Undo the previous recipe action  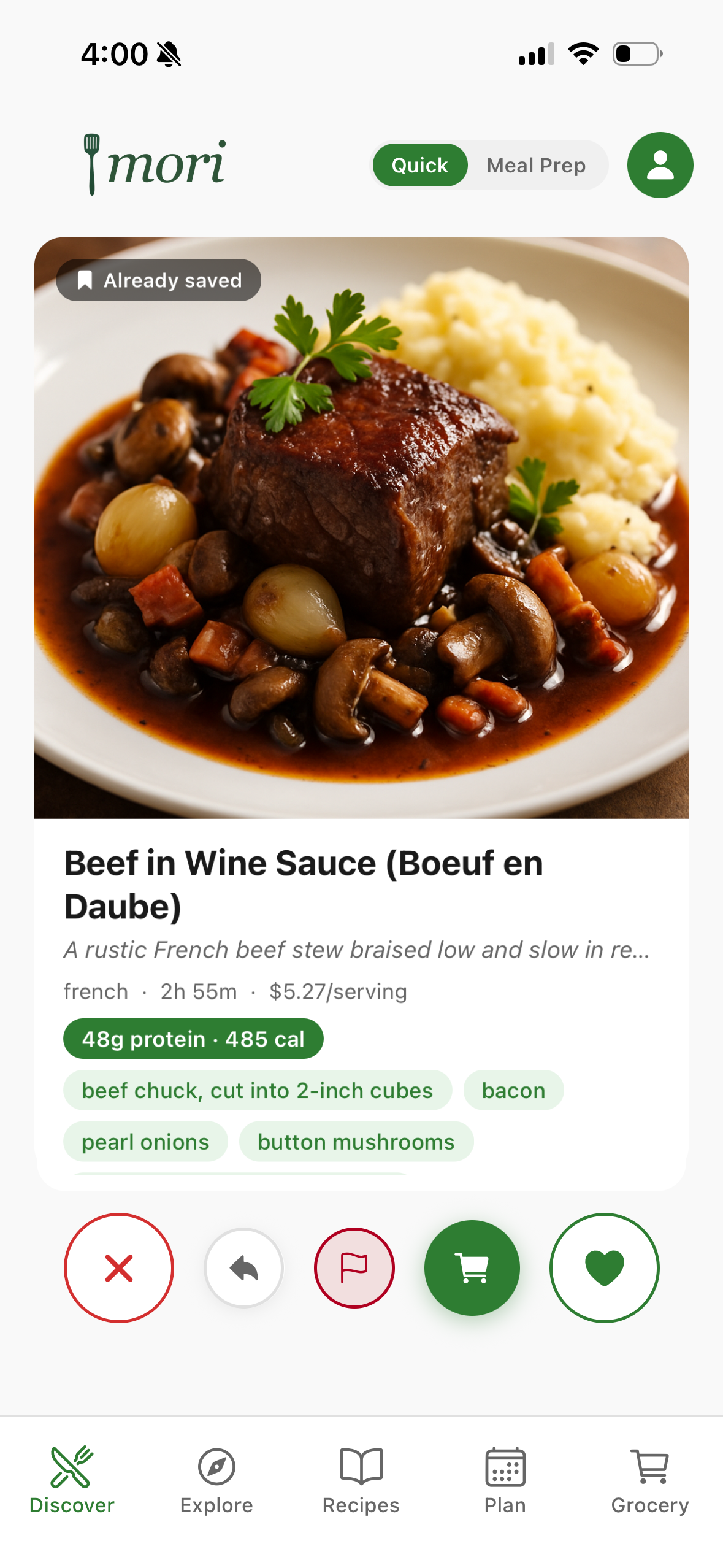[244, 1267]
